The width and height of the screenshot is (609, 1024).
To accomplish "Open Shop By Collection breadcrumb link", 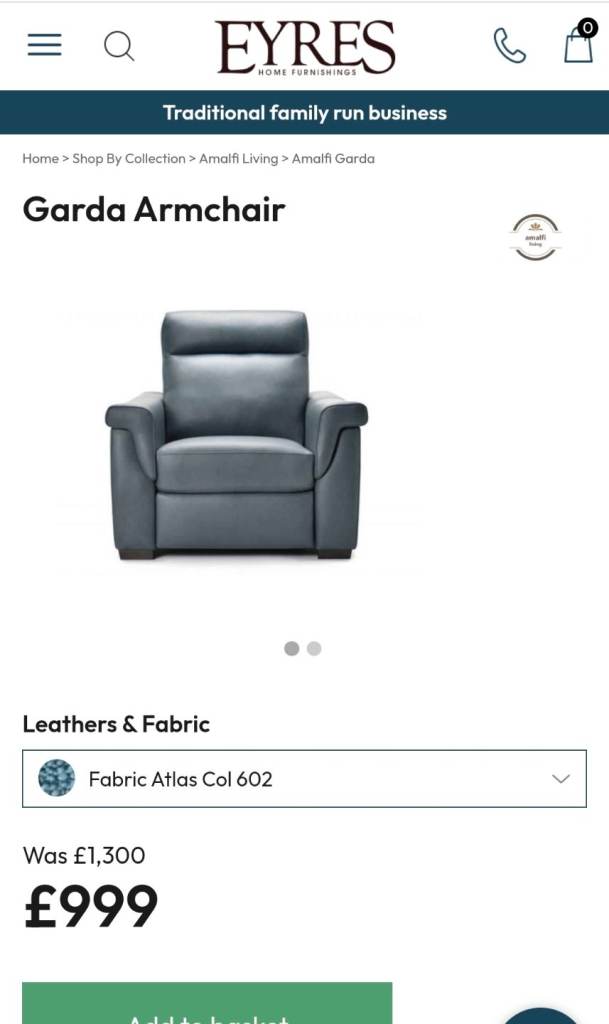I will pyautogui.click(x=128, y=158).
